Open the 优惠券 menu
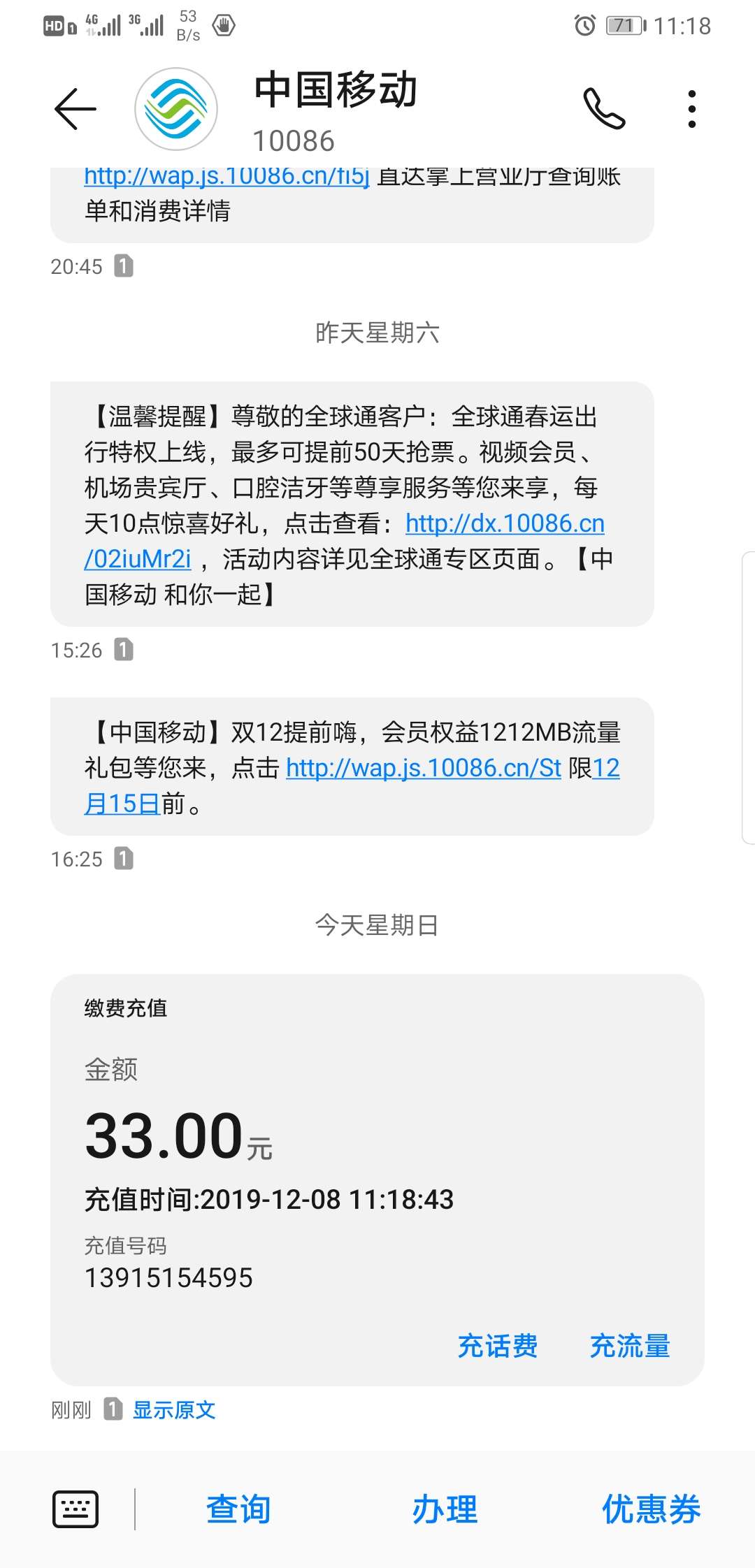This screenshot has width=755, height=1568. (x=652, y=1509)
